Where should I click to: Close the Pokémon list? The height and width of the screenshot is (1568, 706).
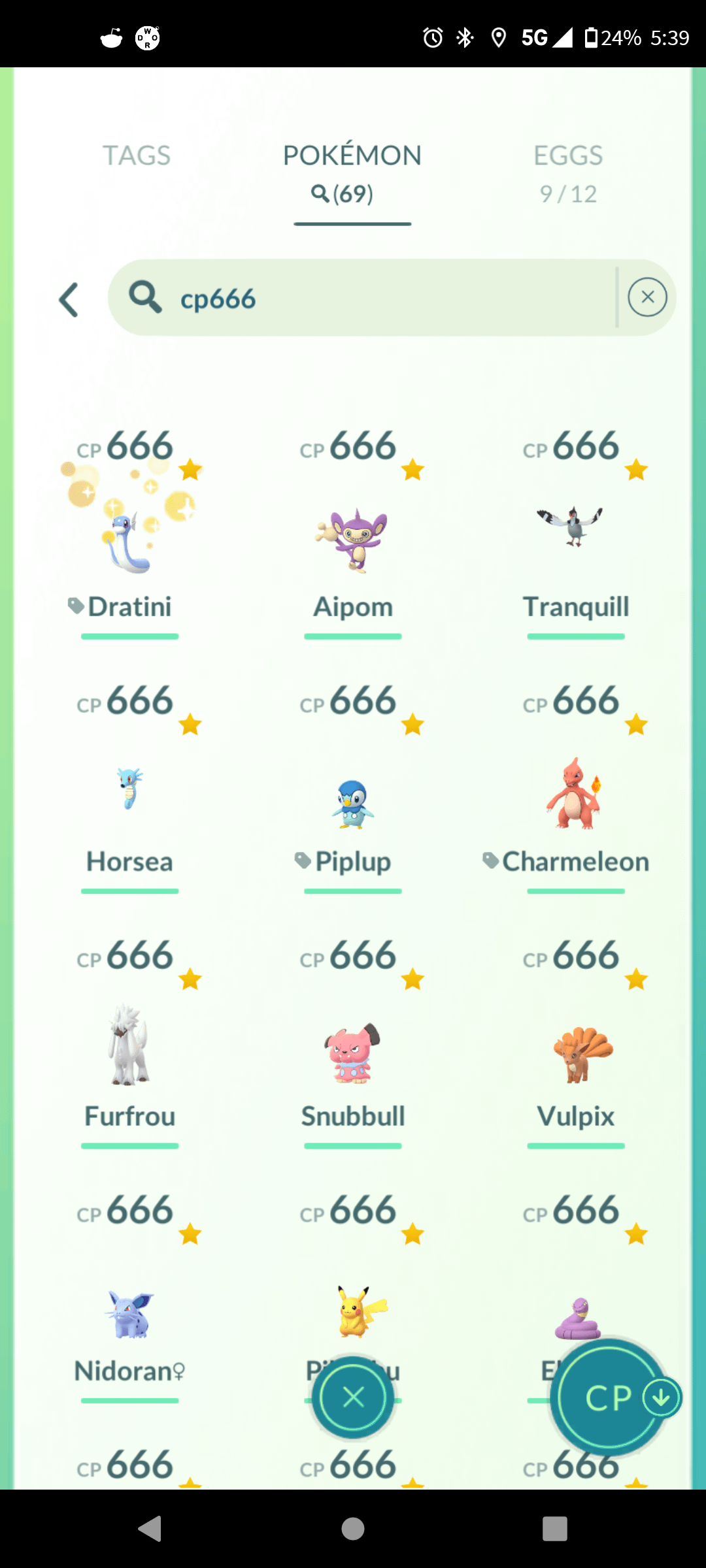(353, 1397)
